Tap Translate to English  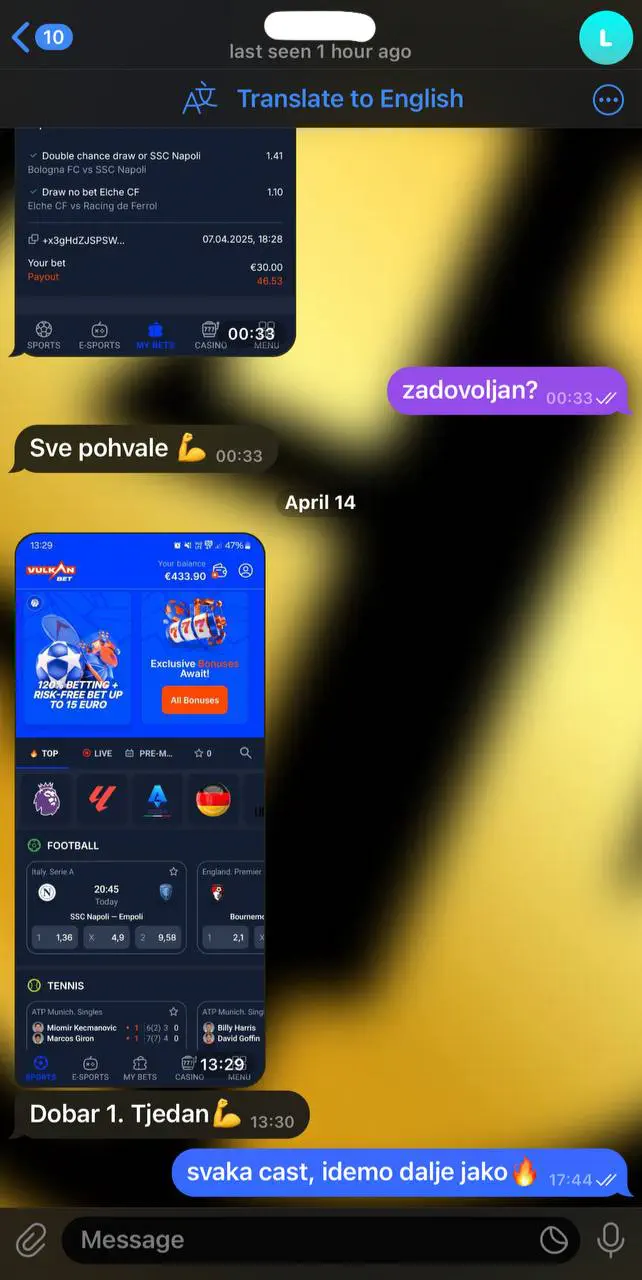pyautogui.click(x=323, y=99)
